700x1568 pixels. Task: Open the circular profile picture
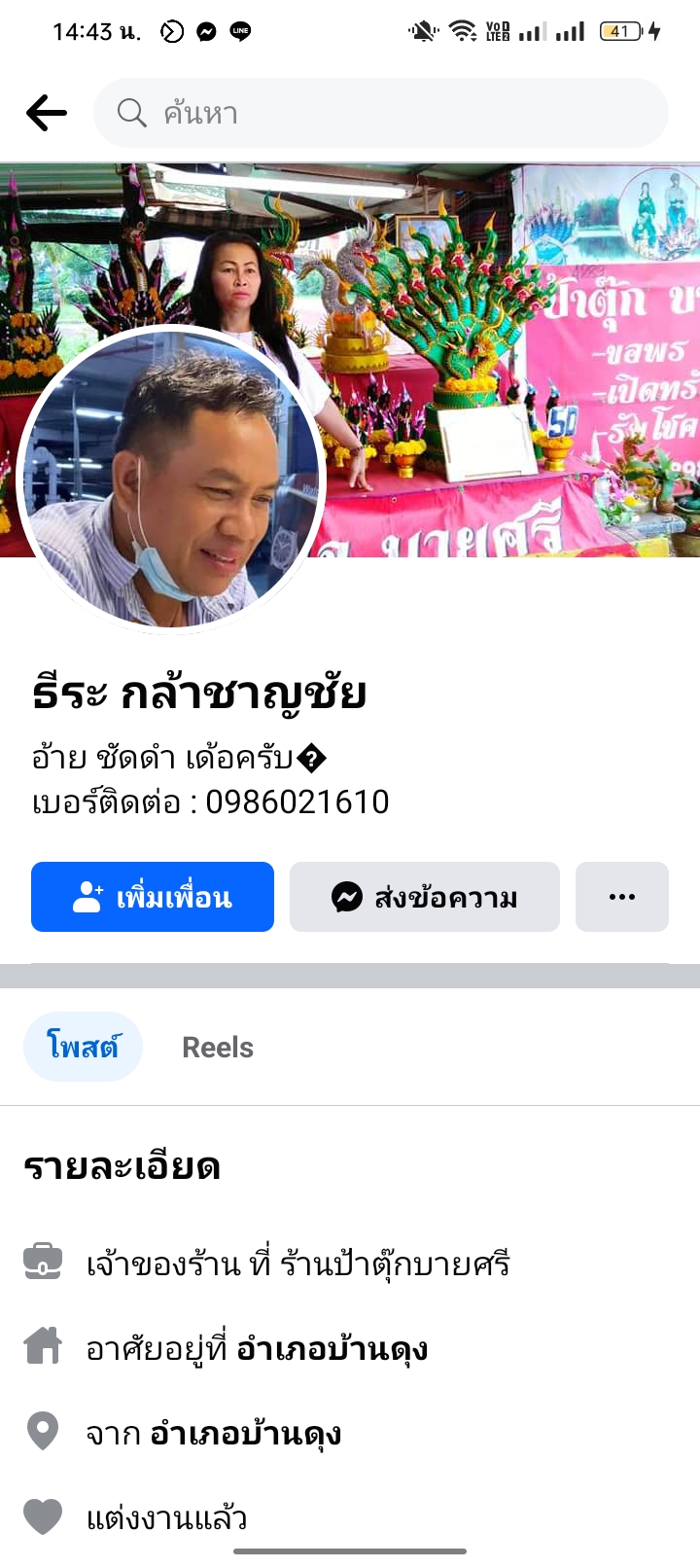click(x=172, y=479)
